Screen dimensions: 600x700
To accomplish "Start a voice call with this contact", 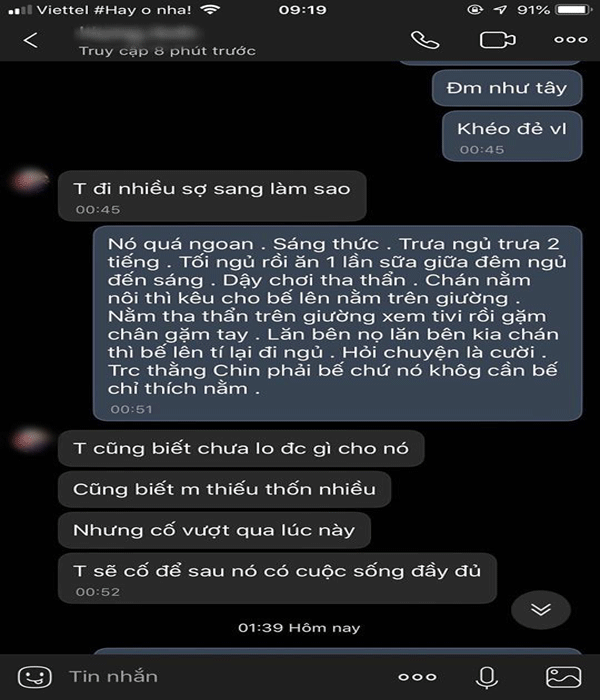I will (x=425, y=41).
